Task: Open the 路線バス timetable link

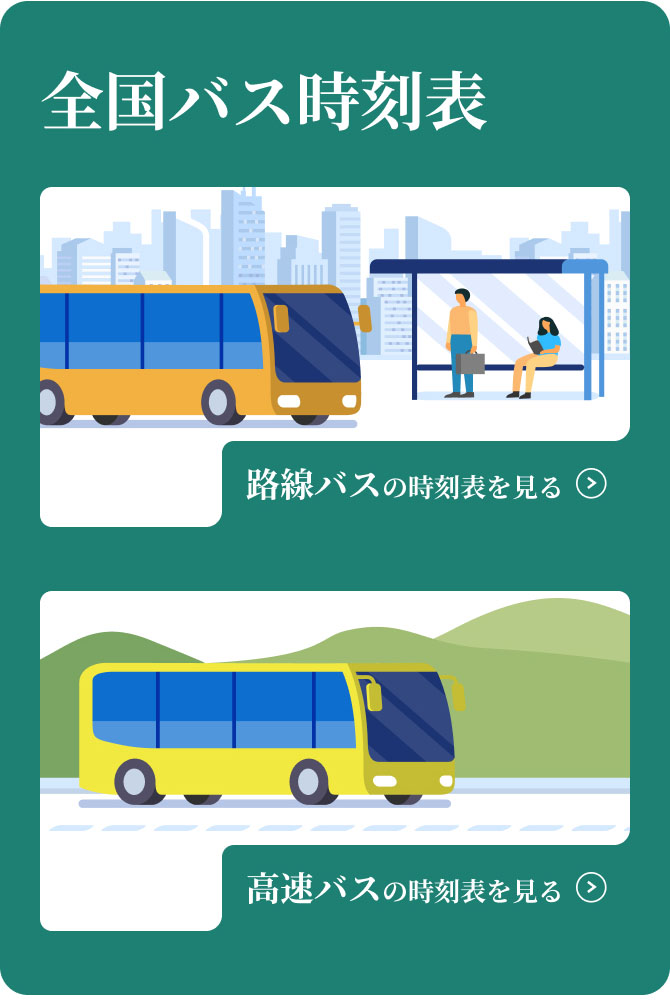Action: tap(425, 486)
